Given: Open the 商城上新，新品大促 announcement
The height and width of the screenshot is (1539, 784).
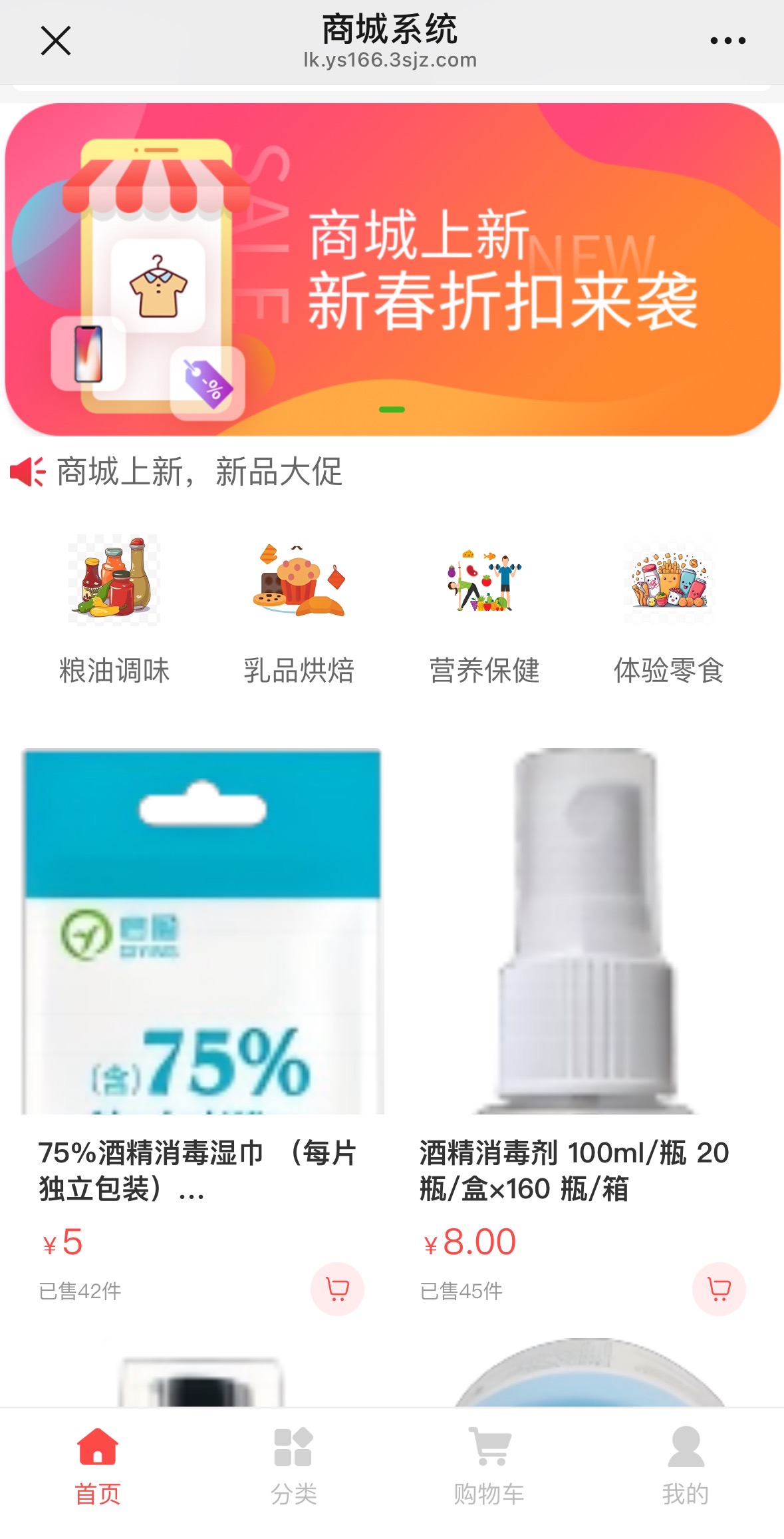Looking at the screenshot, I should 199,472.
